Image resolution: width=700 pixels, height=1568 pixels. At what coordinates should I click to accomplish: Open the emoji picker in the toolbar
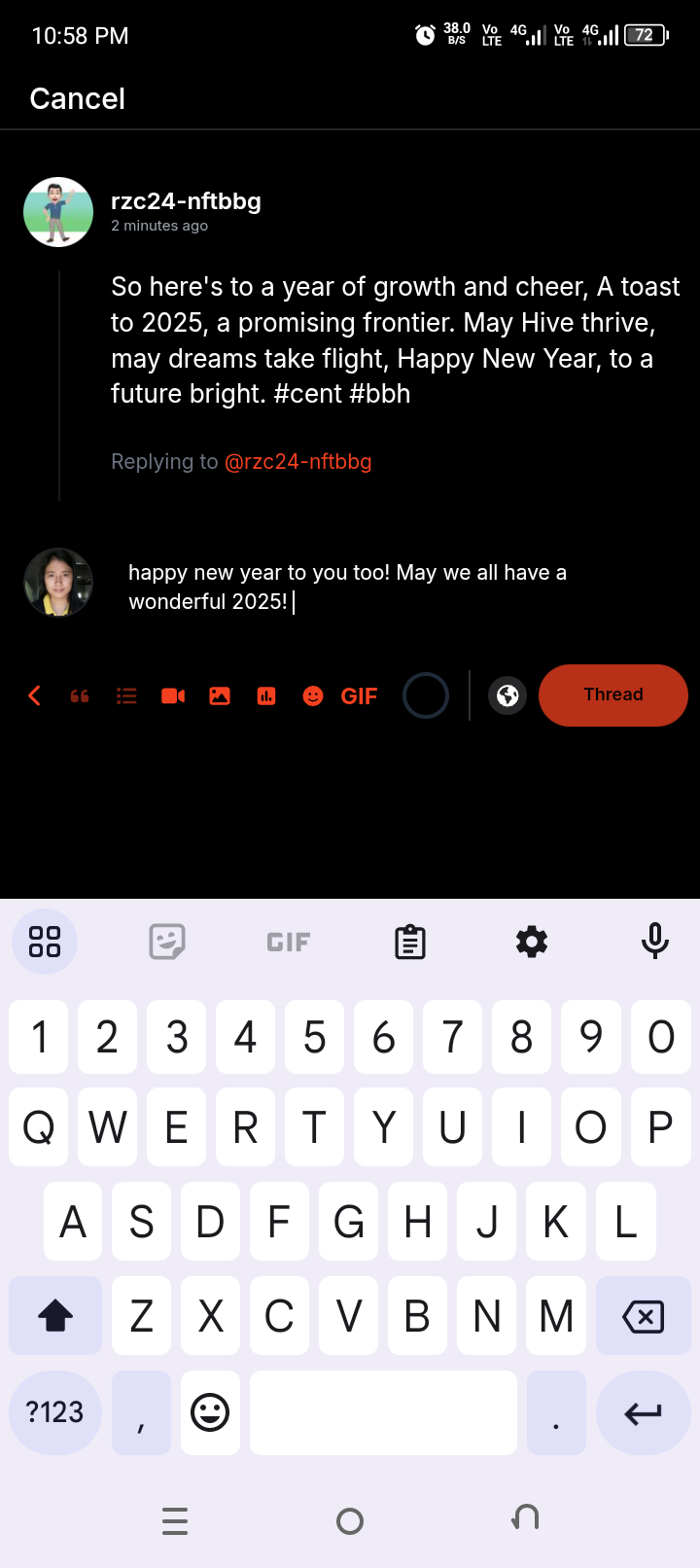coord(313,695)
